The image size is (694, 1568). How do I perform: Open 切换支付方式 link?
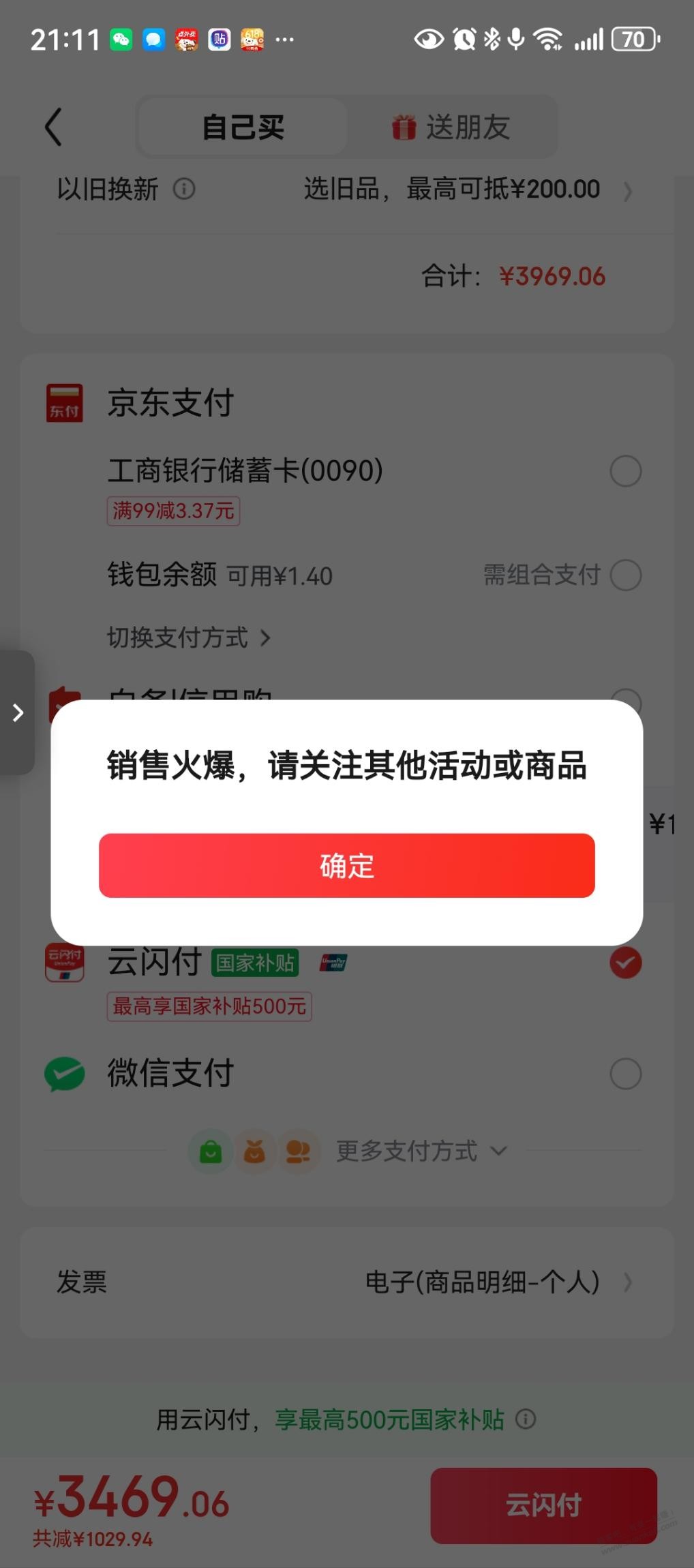pos(189,637)
